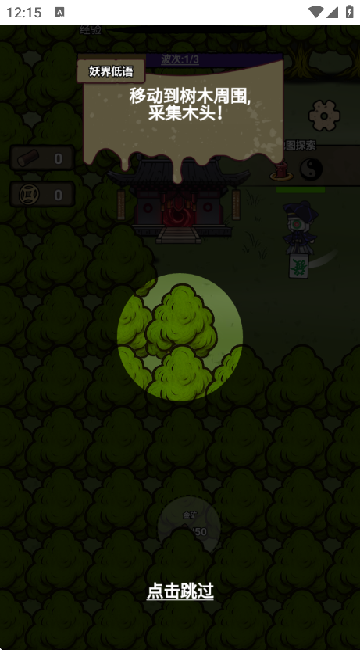Tap the highlighted tree in the spotlight
Screen dimensions: 360x650
point(181,320)
